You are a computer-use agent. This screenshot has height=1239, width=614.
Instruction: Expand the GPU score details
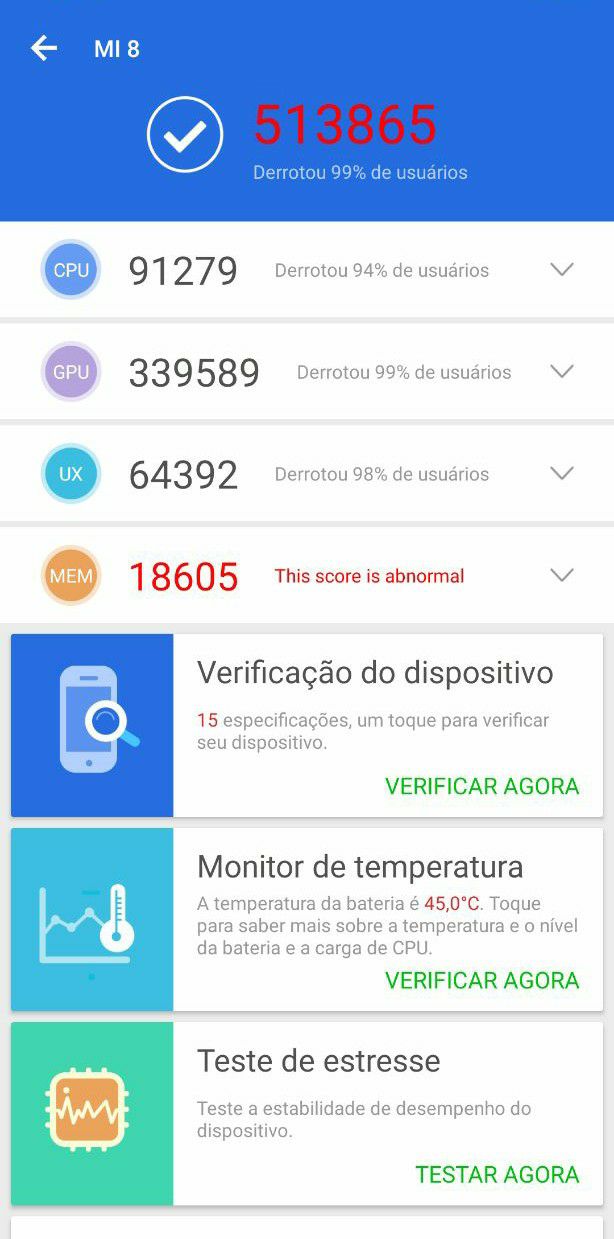pyautogui.click(x=562, y=372)
